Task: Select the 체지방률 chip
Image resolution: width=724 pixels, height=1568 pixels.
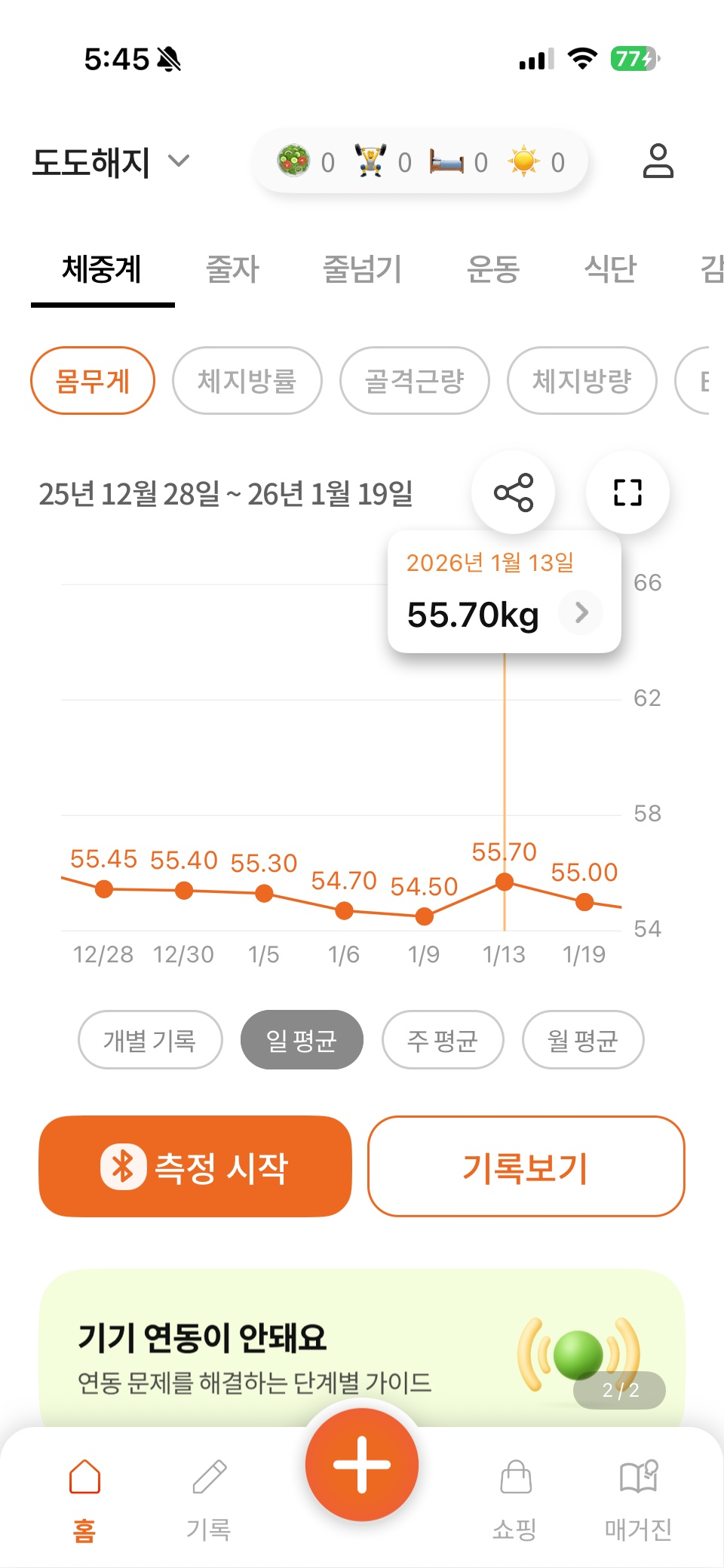Action: (x=247, y=381)
